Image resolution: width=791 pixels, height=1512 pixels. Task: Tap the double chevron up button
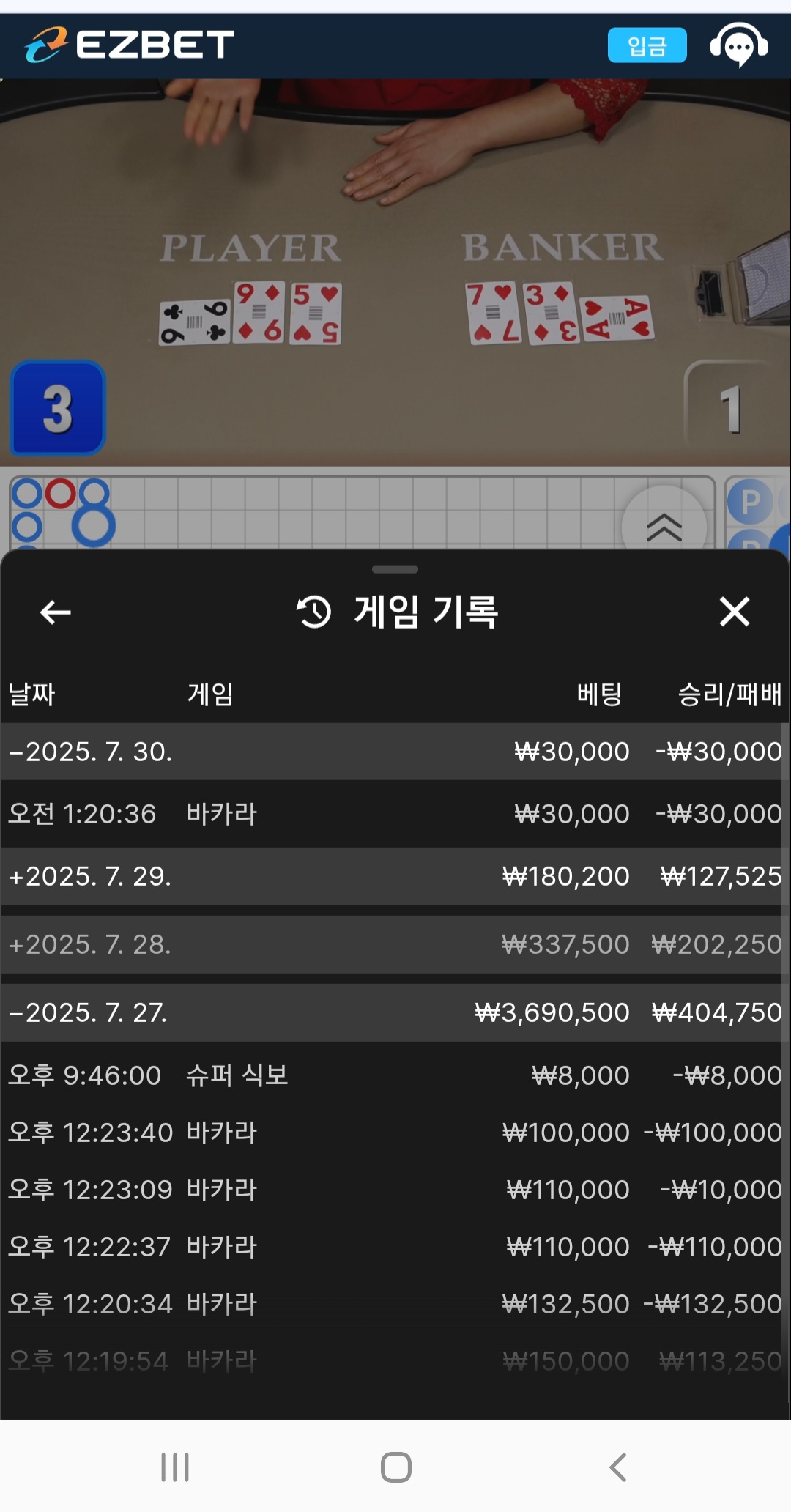coord(664,527)
